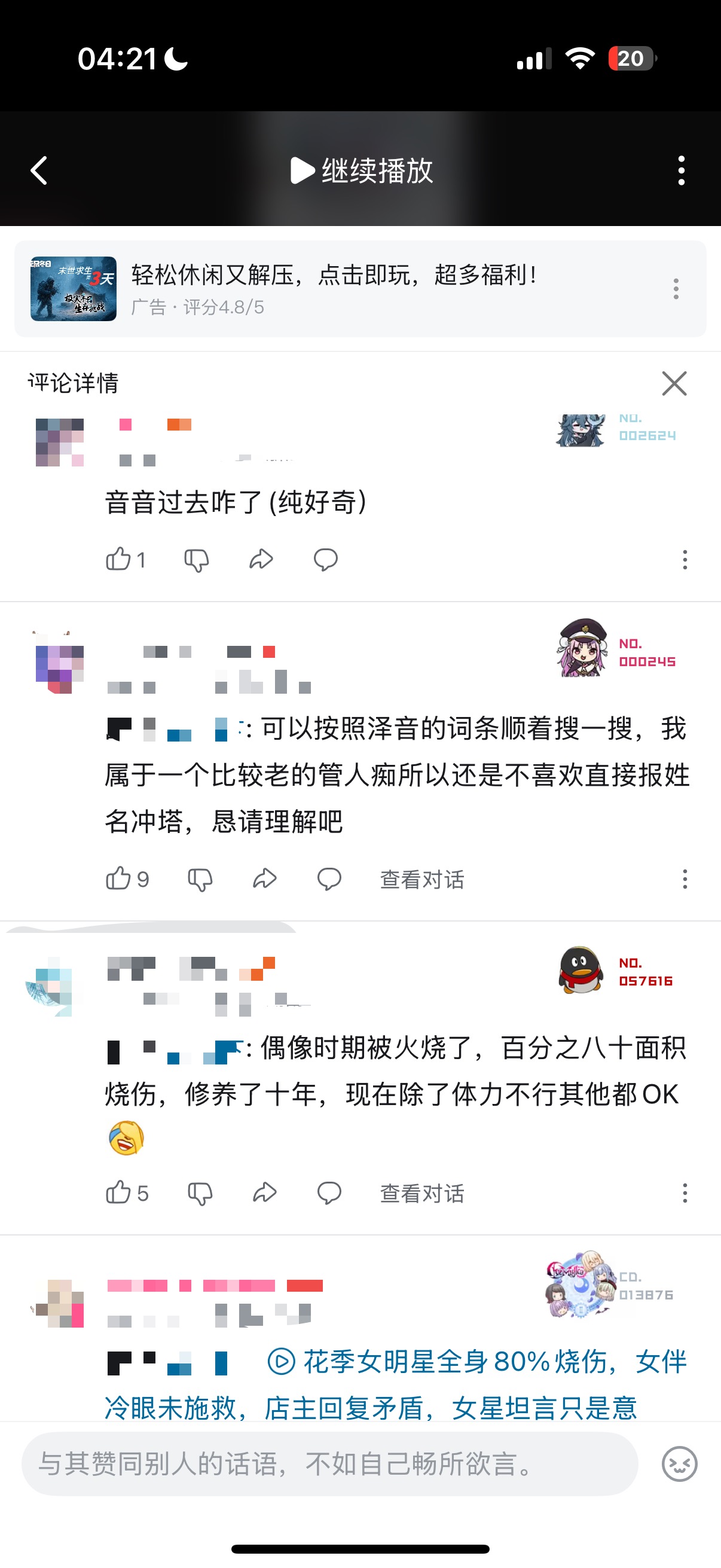Open the emoji picker beside comment box

(x=679, y=1464)
